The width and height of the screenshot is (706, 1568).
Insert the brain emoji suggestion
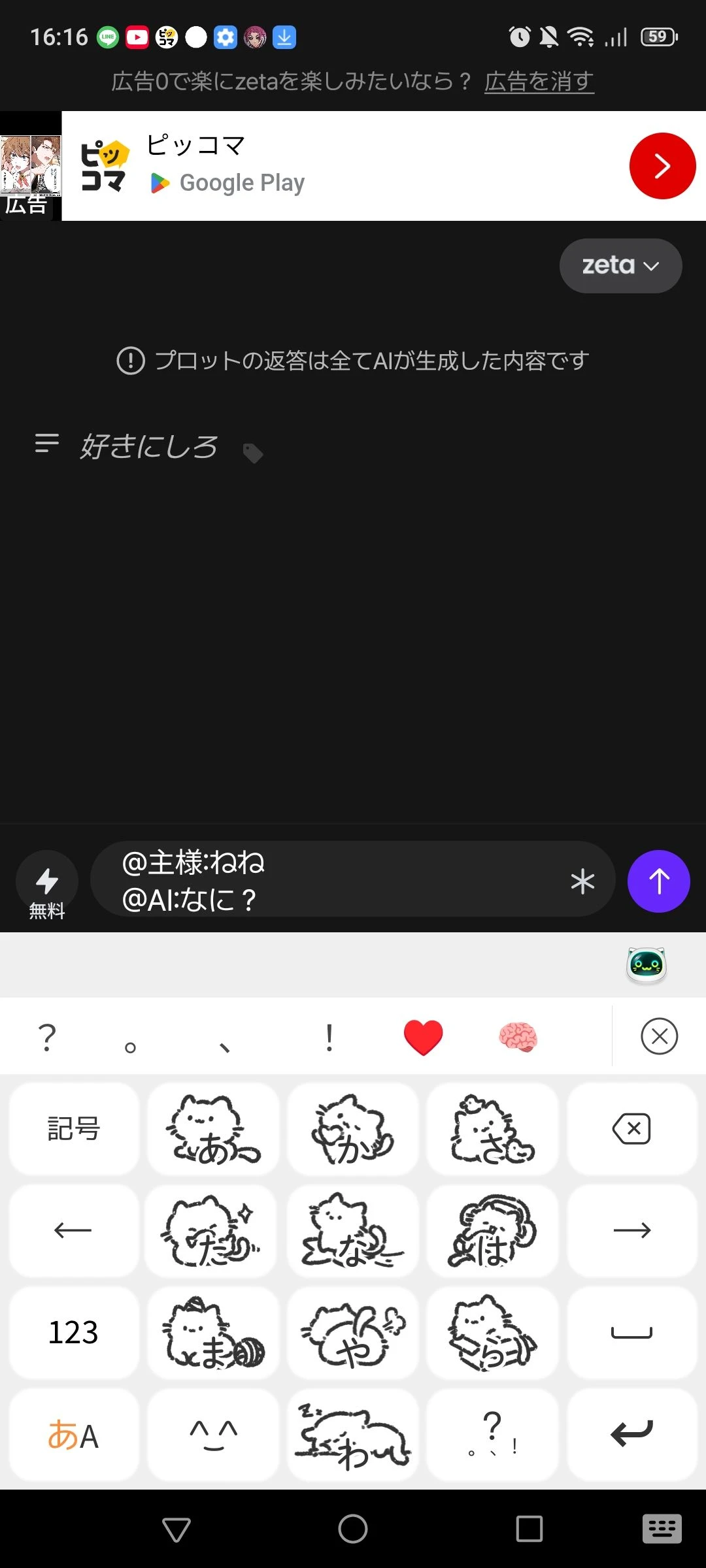(518, 1037)
